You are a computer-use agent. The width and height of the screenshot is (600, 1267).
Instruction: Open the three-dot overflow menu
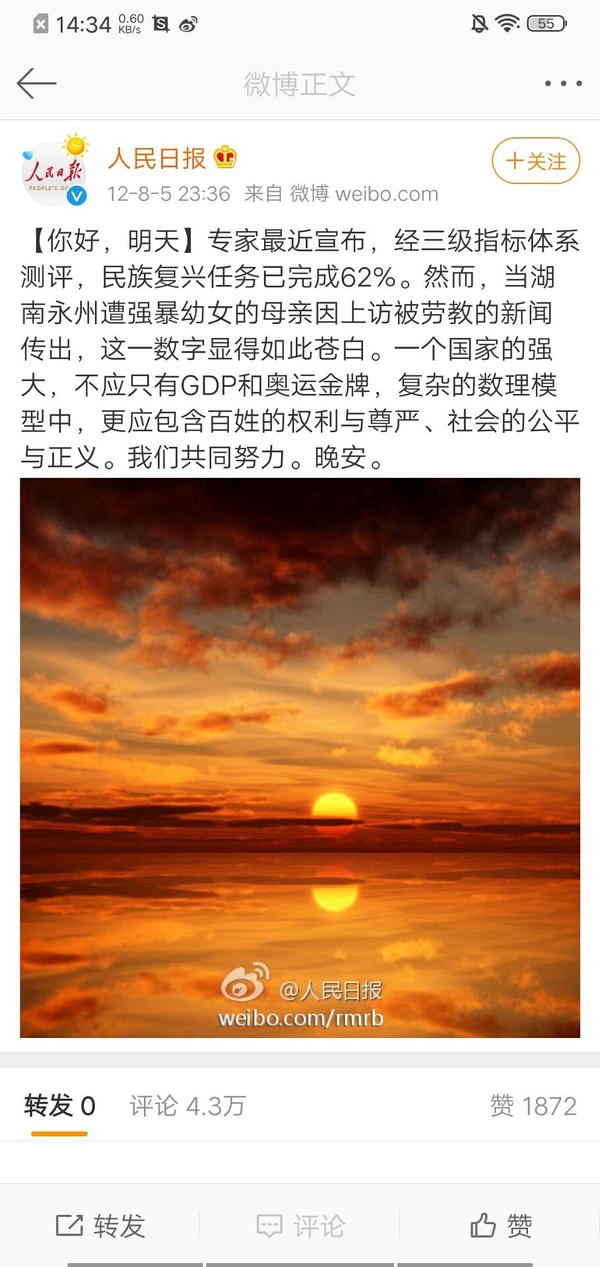point(562,84)
